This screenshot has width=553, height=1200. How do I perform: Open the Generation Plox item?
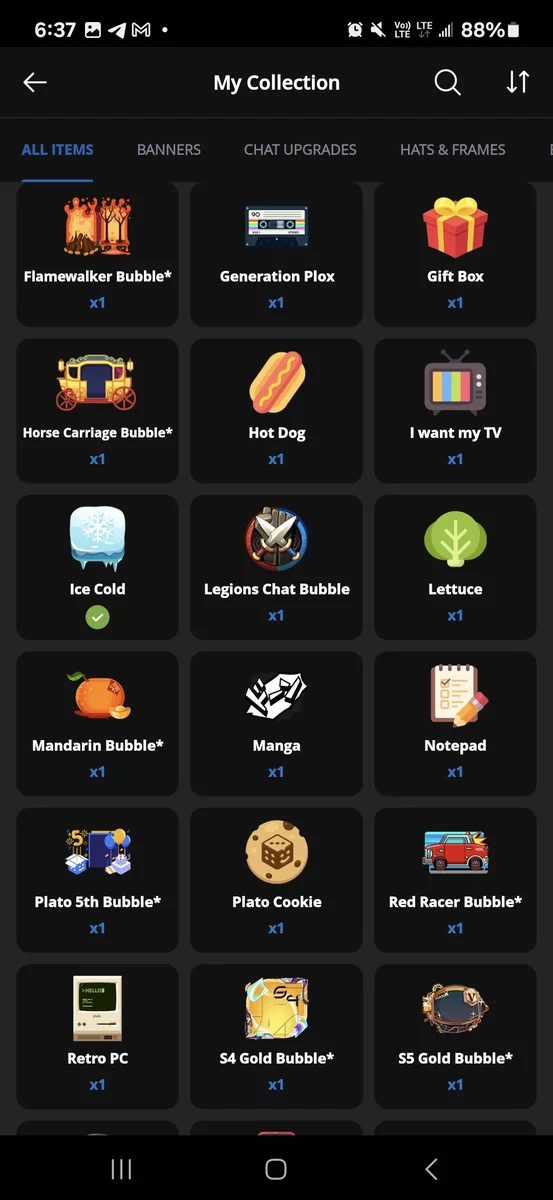(x=276, y=254)
